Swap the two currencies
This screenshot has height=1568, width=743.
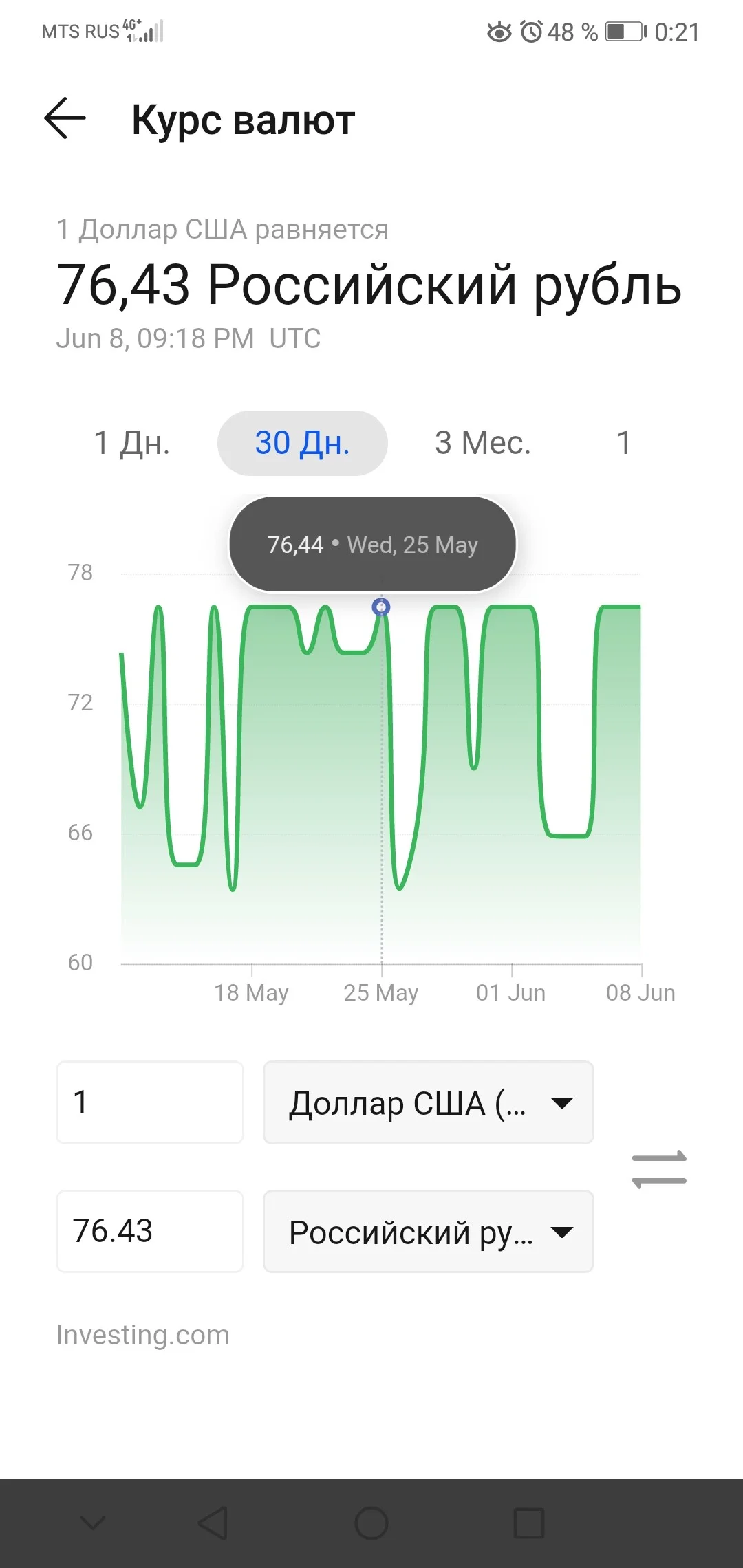(659, 1169)
